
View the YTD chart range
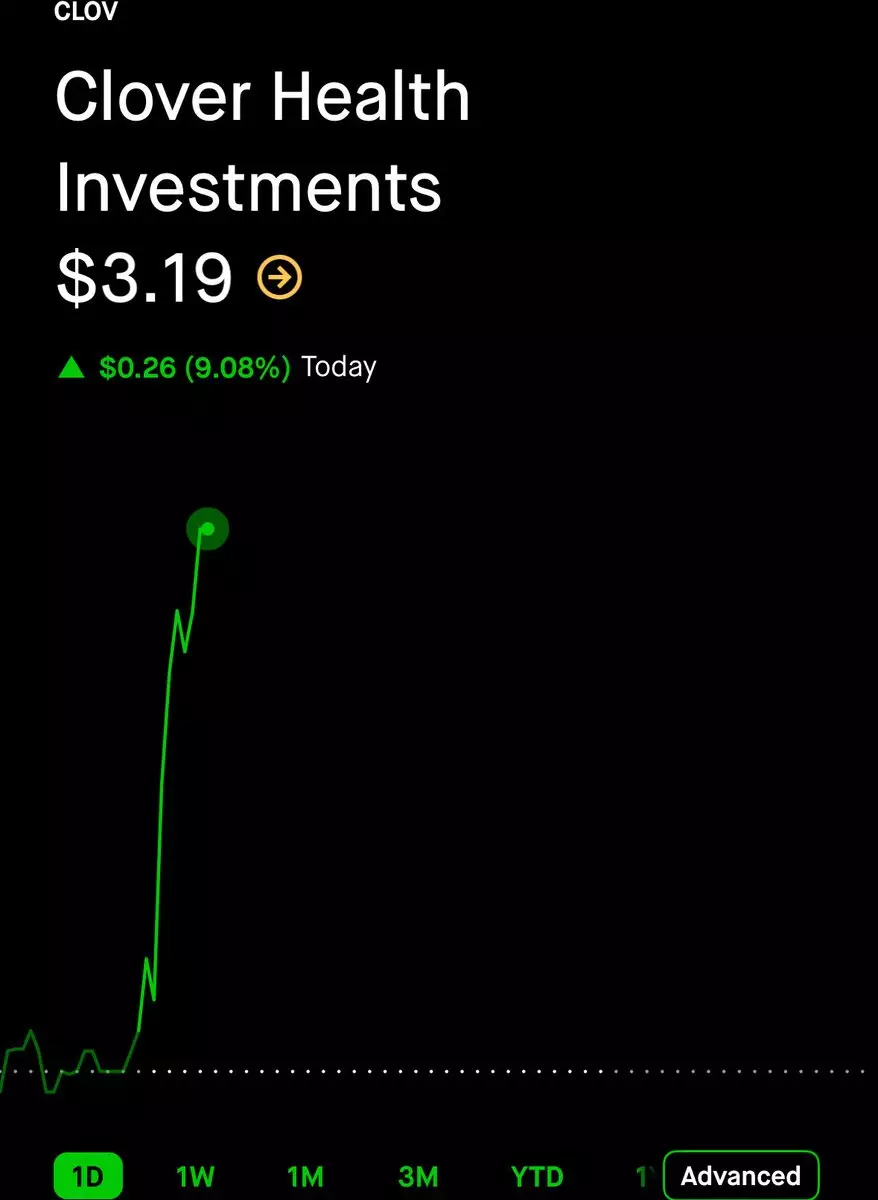tap(537, 1176)
